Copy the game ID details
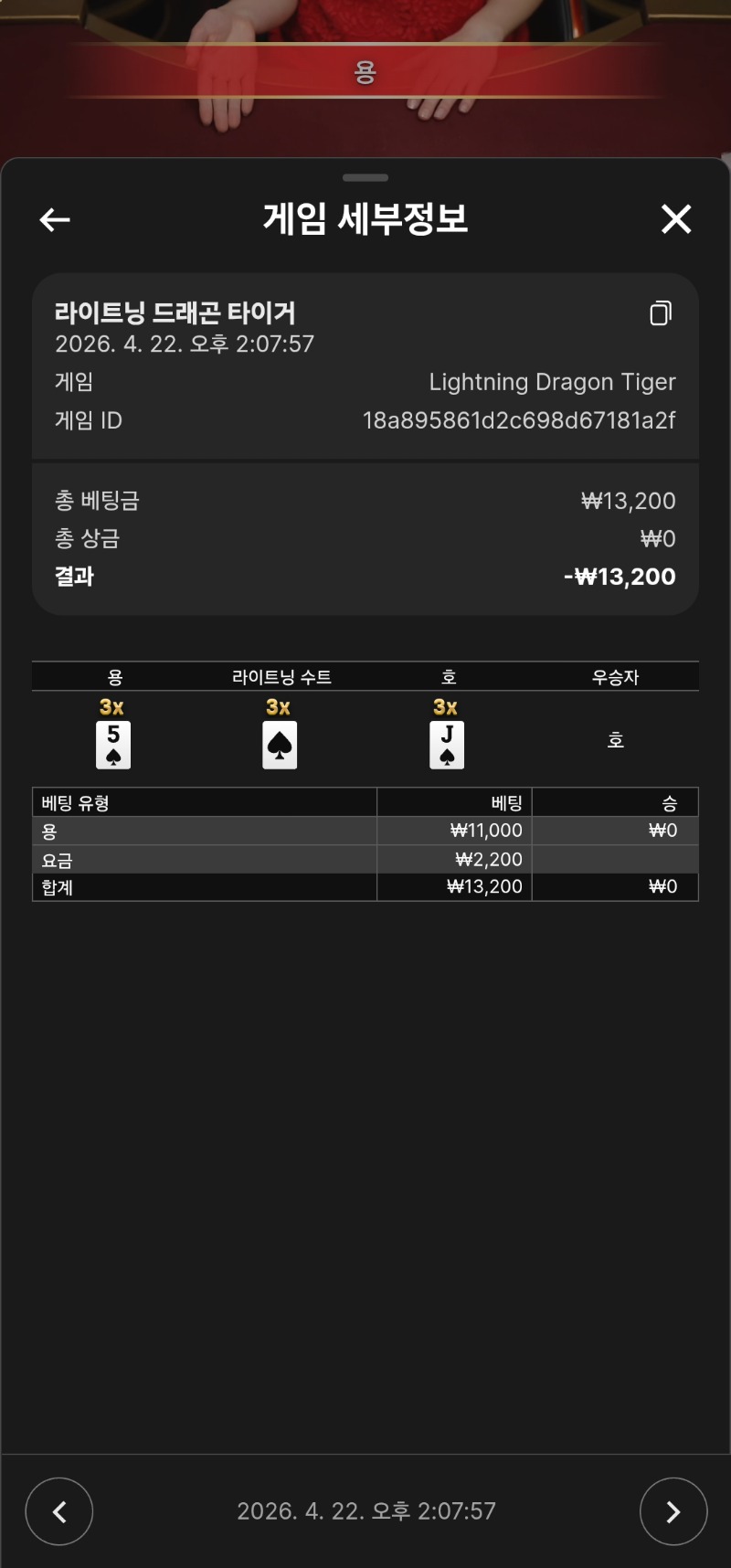 661,313
